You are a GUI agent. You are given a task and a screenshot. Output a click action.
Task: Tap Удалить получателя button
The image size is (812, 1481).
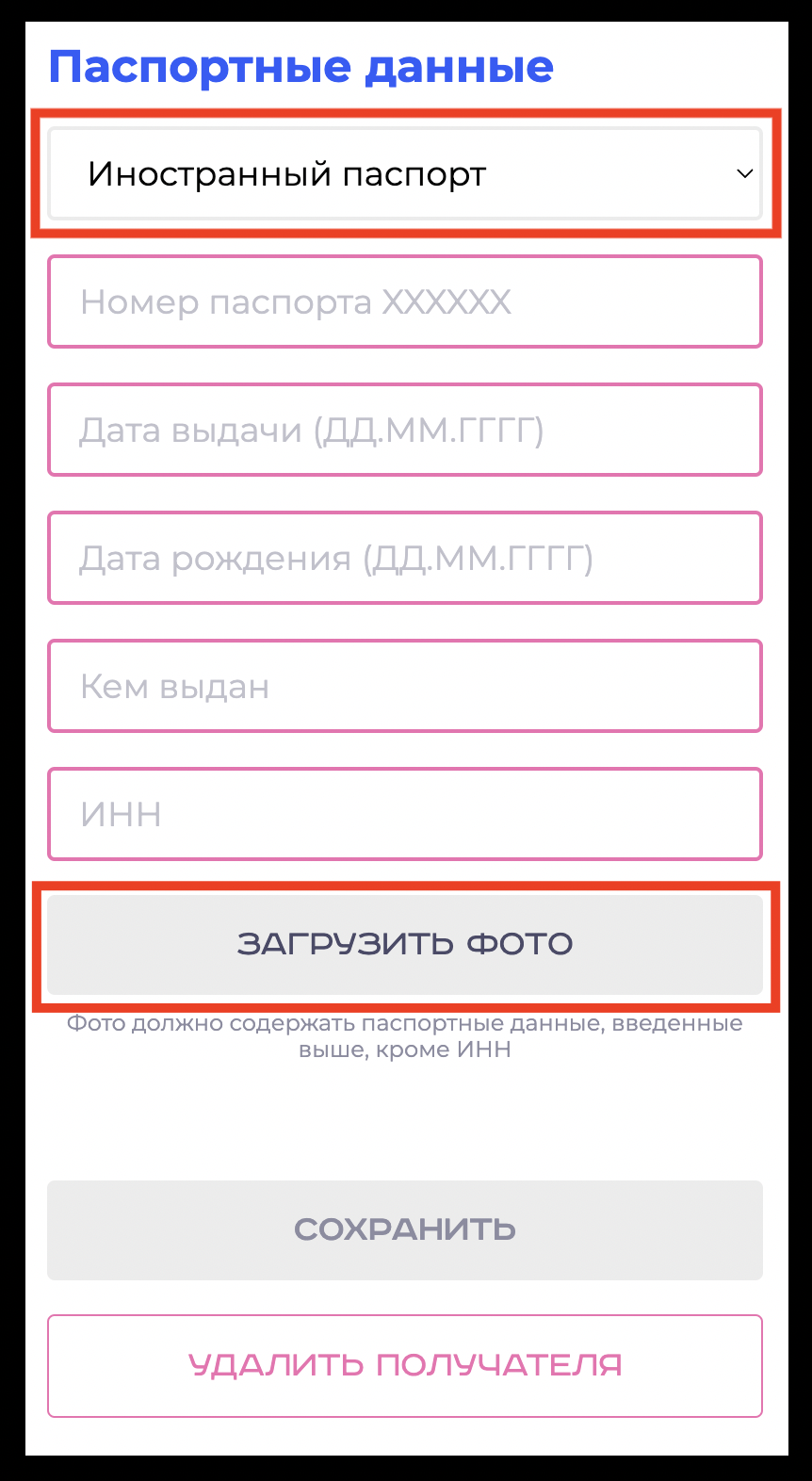(405, 1365)
